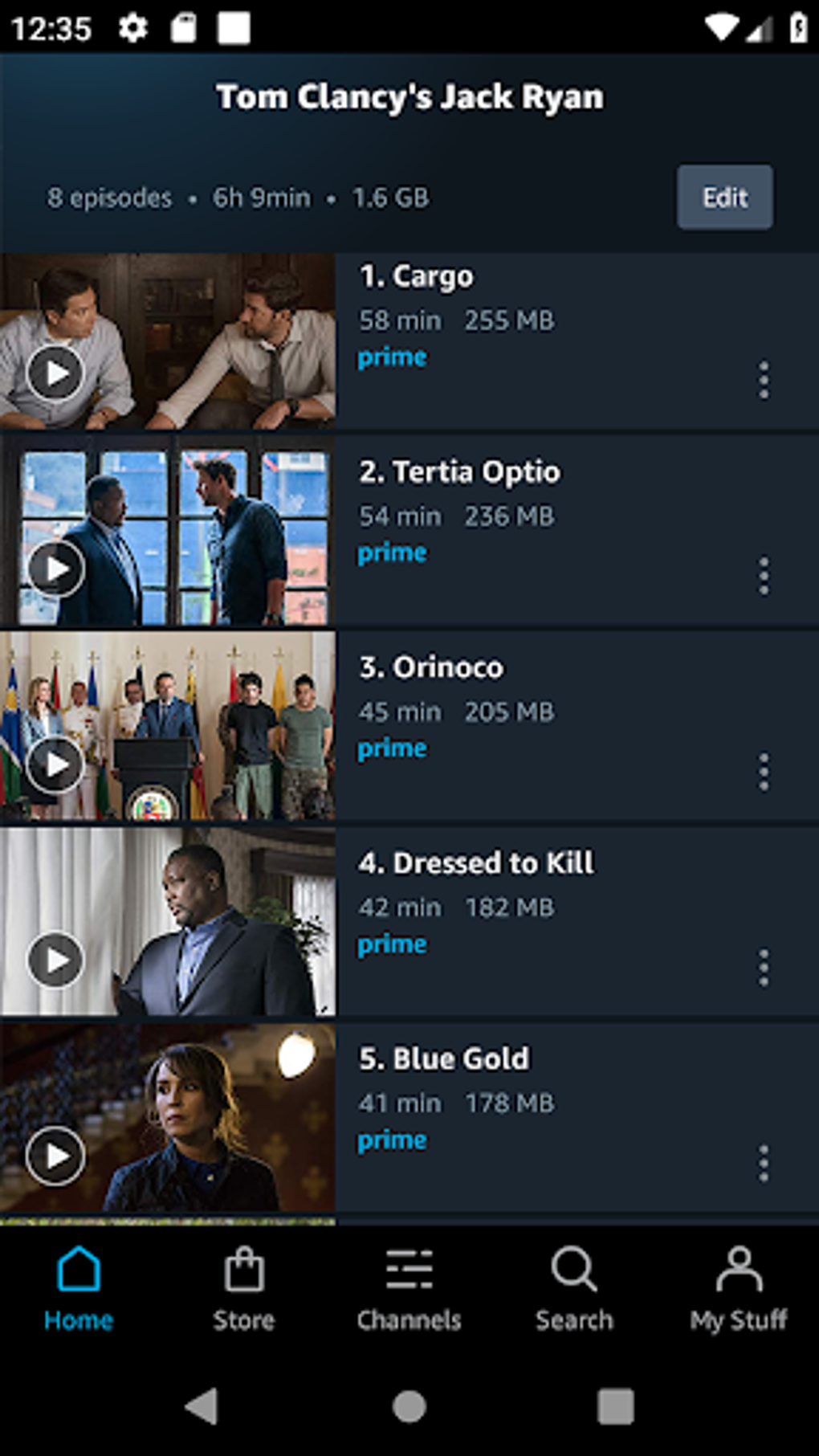The height and width of the screenshot is (1456, 819).
Task: Go back using system back button
Action: (x=202, y=1406)
